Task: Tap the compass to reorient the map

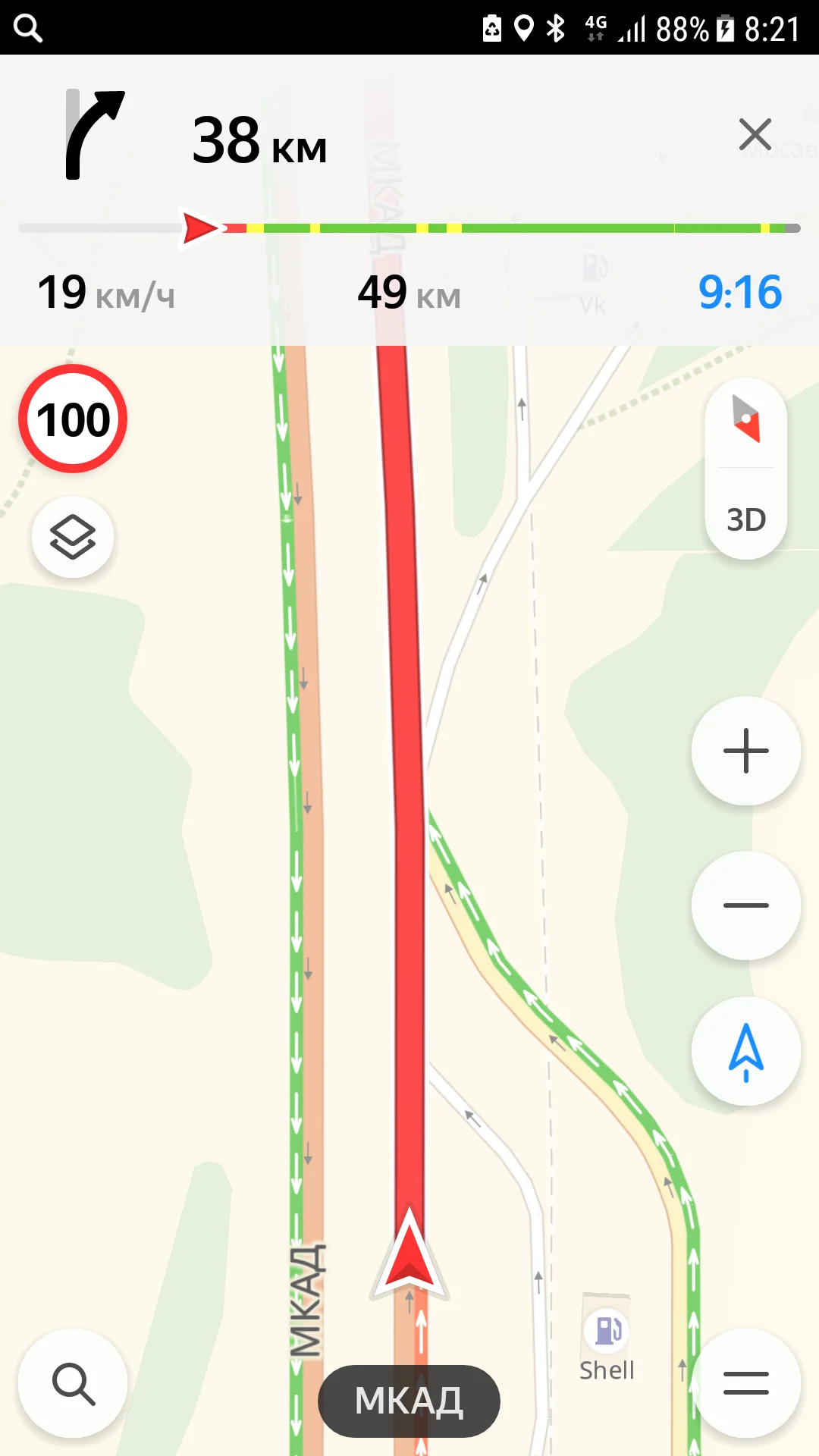Action: 746,419
